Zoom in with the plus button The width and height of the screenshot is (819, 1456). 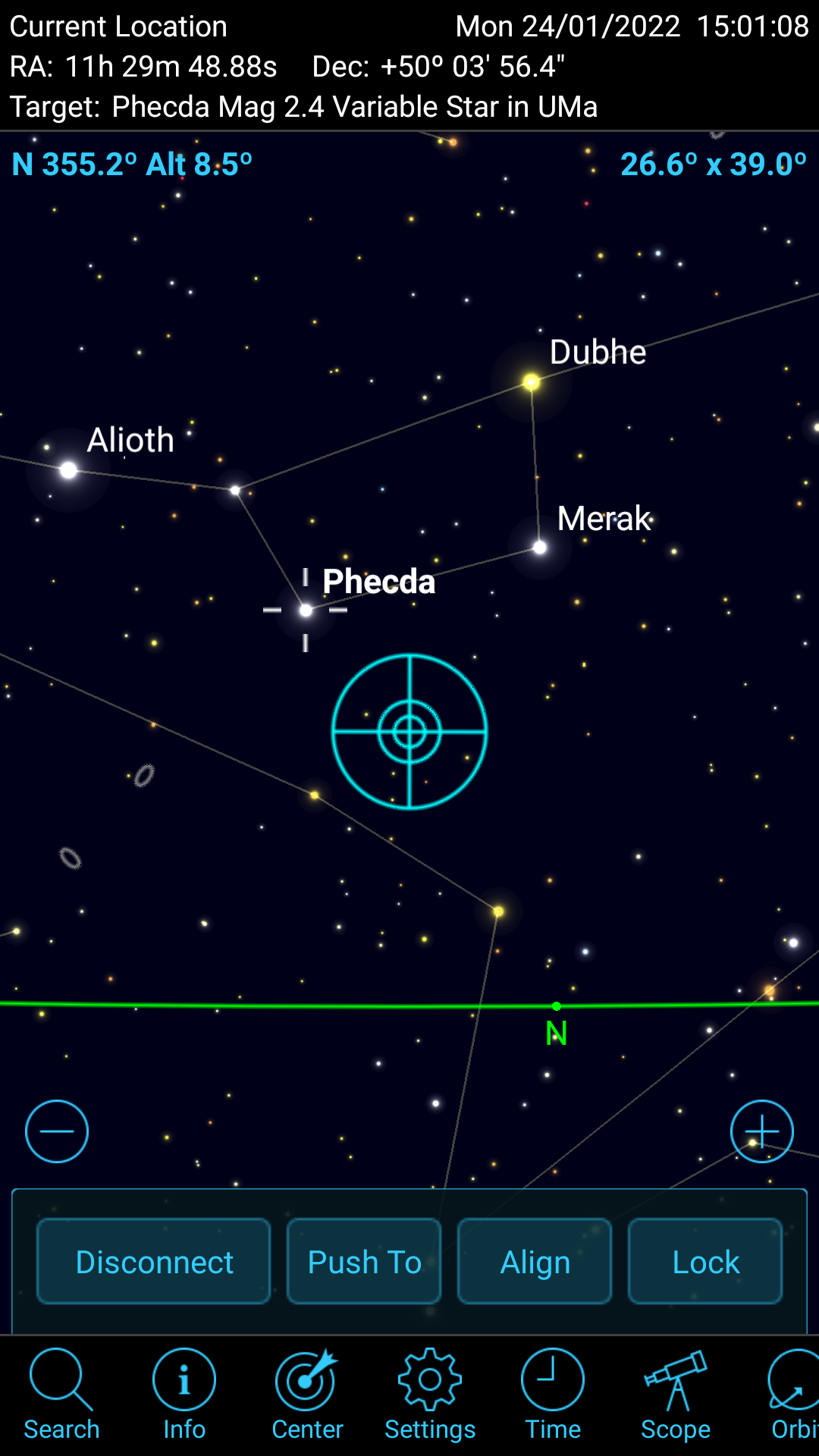pos(761,1131)
